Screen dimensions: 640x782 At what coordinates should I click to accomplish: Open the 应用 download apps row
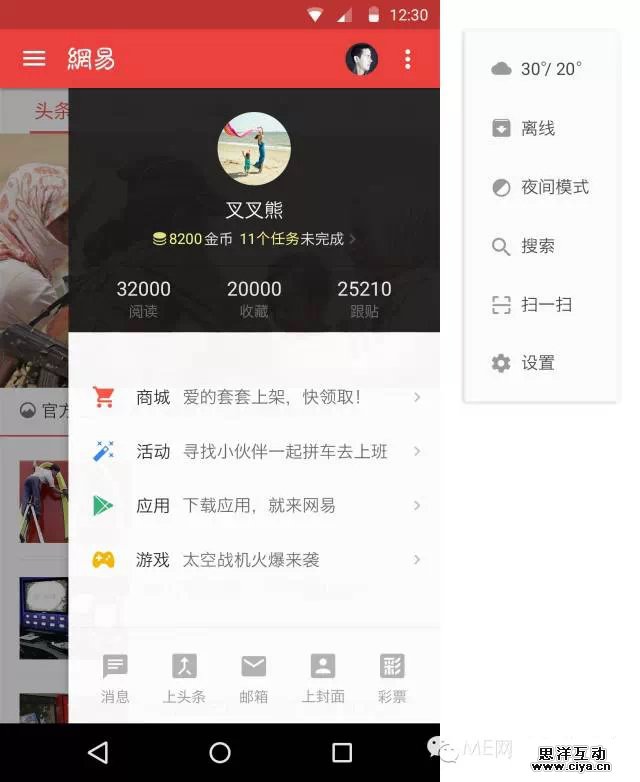click(x=255, y=505)
